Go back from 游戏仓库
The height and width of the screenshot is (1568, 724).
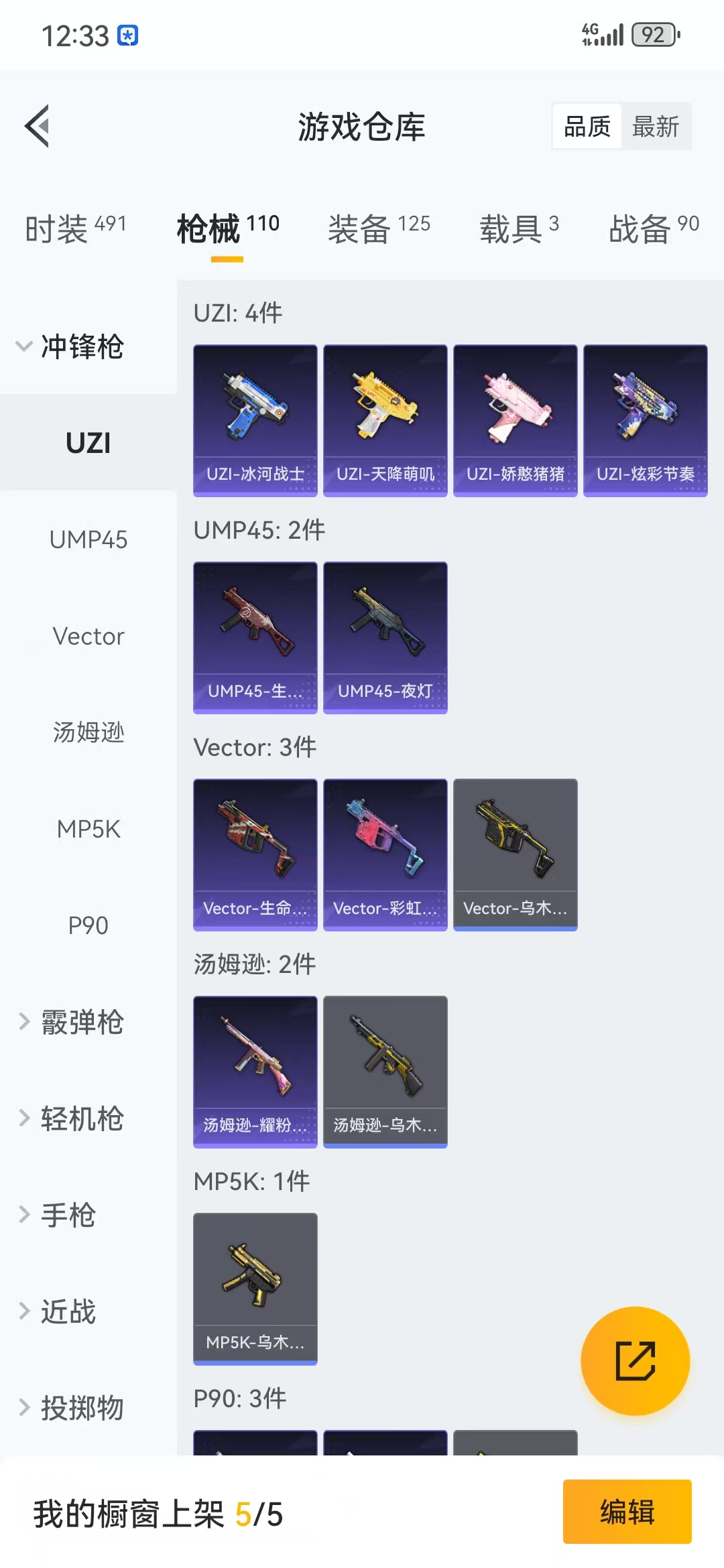coord(38,126)
